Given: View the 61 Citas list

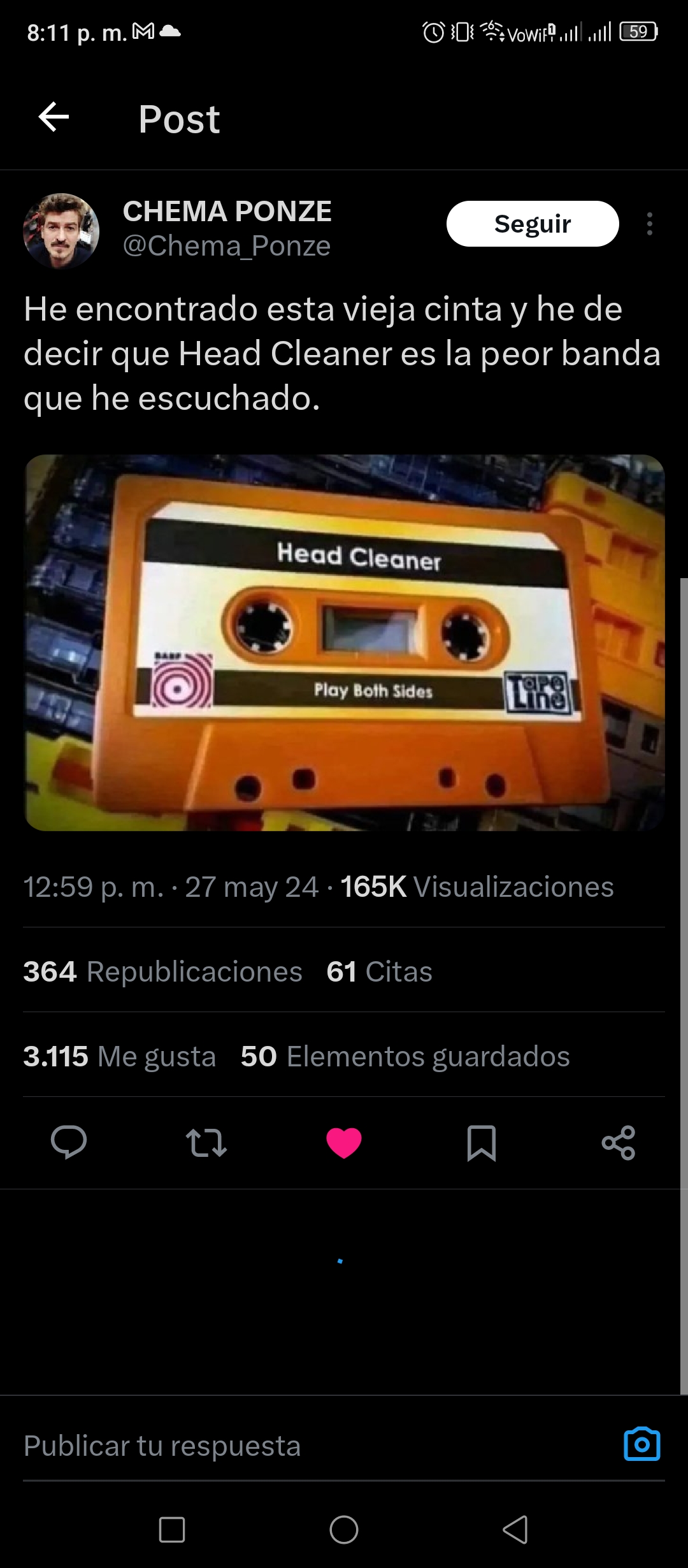Looking at the screenshot, I should (380, 971).
